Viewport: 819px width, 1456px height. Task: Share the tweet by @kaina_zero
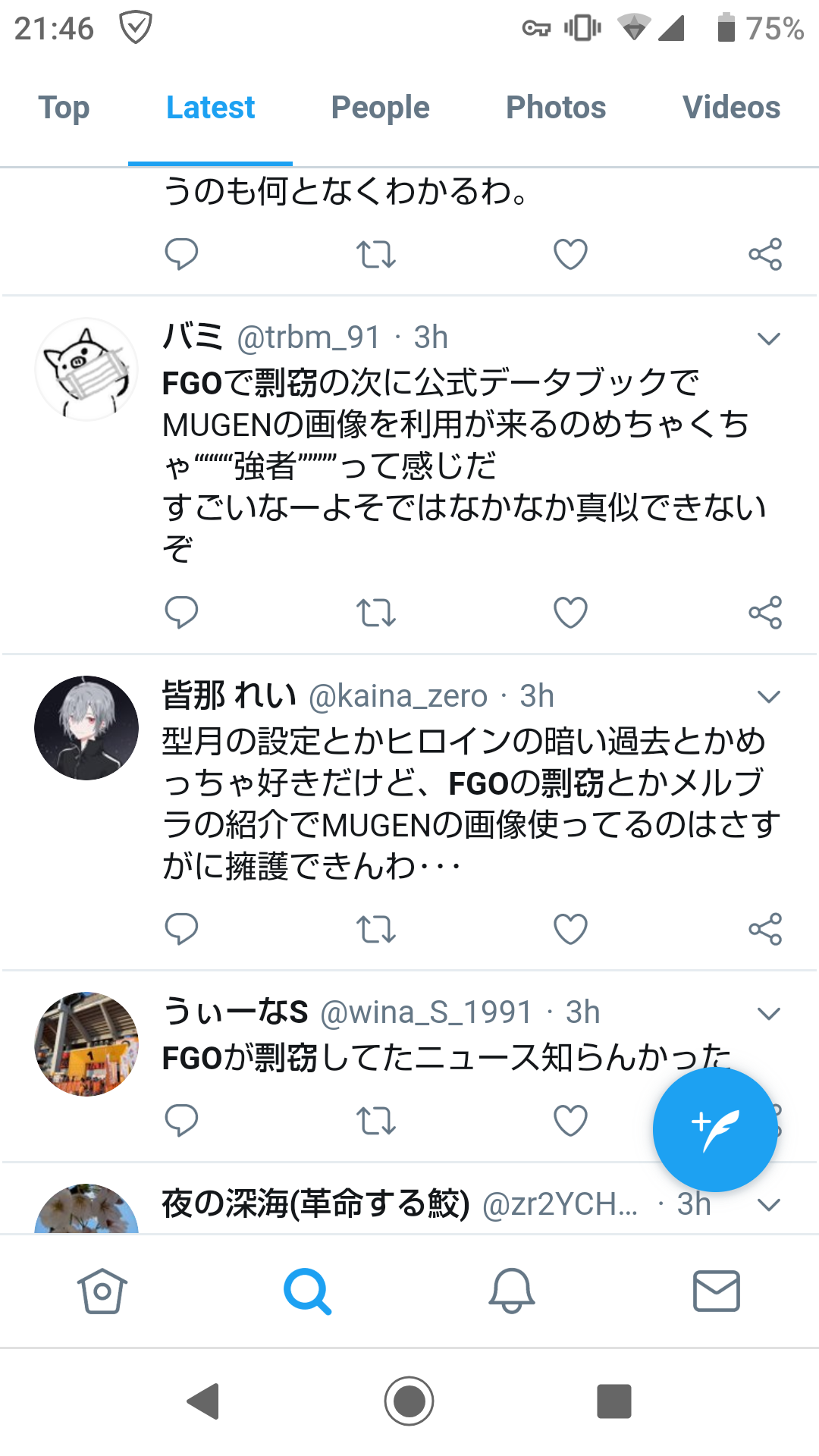[x=765, y=929]
